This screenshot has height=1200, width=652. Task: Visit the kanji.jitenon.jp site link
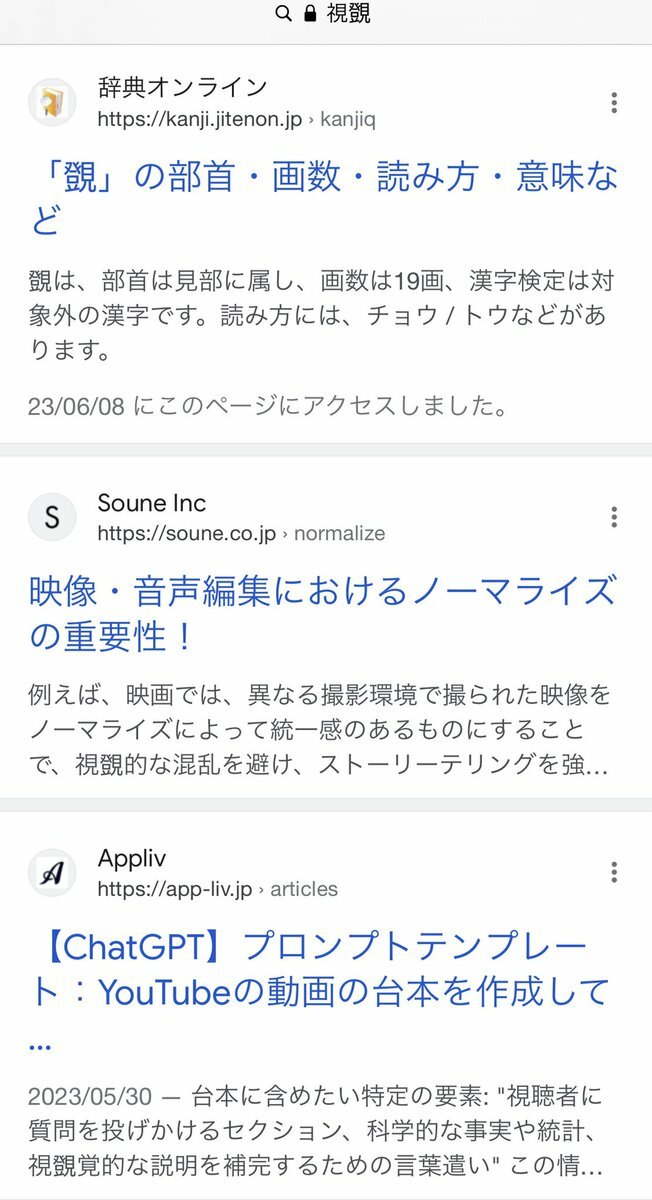[x=199, y=120]
